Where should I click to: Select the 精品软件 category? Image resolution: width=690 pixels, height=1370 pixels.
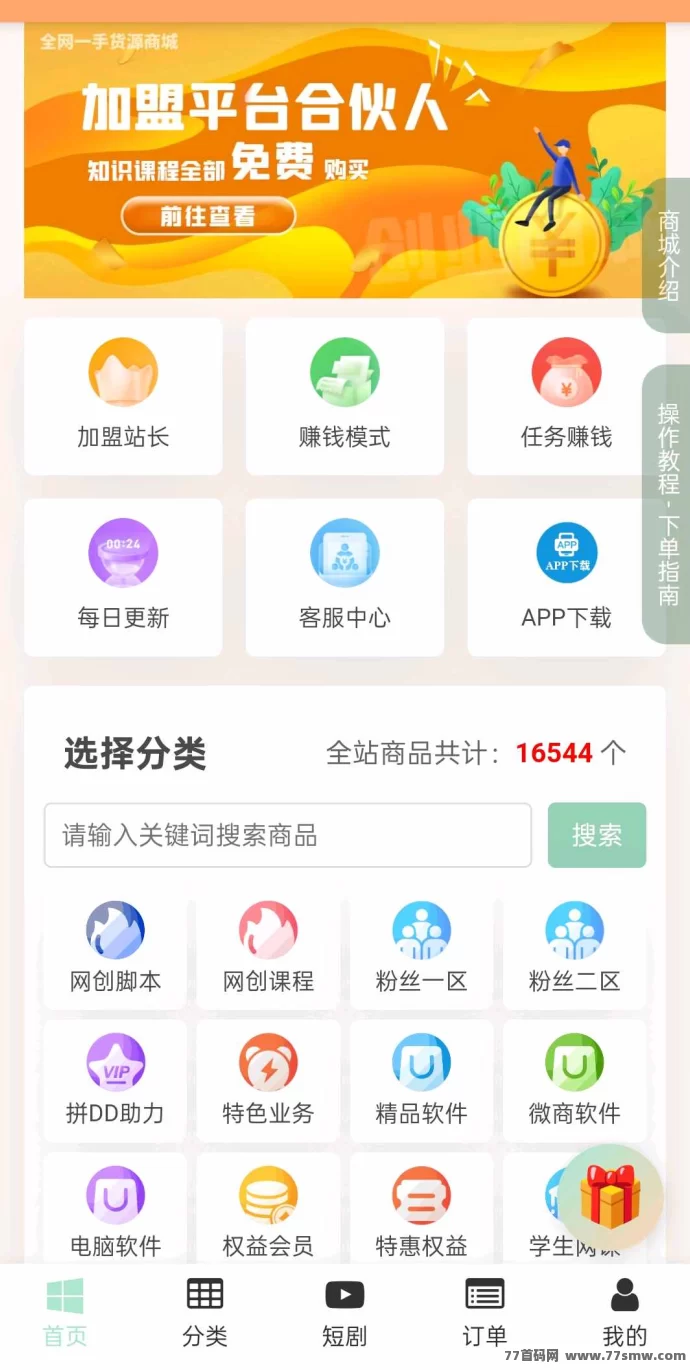(x=421, y=1080)
